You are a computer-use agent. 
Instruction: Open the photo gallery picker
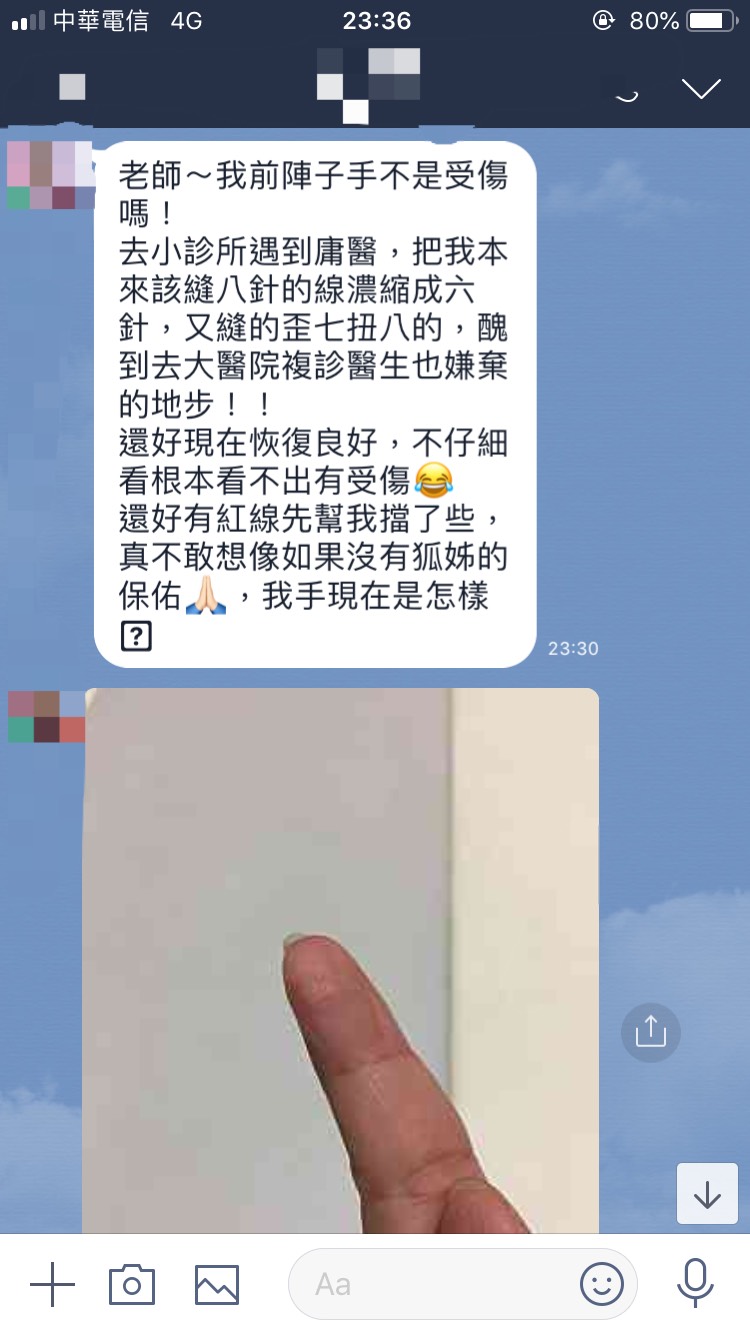(217, 1283)
